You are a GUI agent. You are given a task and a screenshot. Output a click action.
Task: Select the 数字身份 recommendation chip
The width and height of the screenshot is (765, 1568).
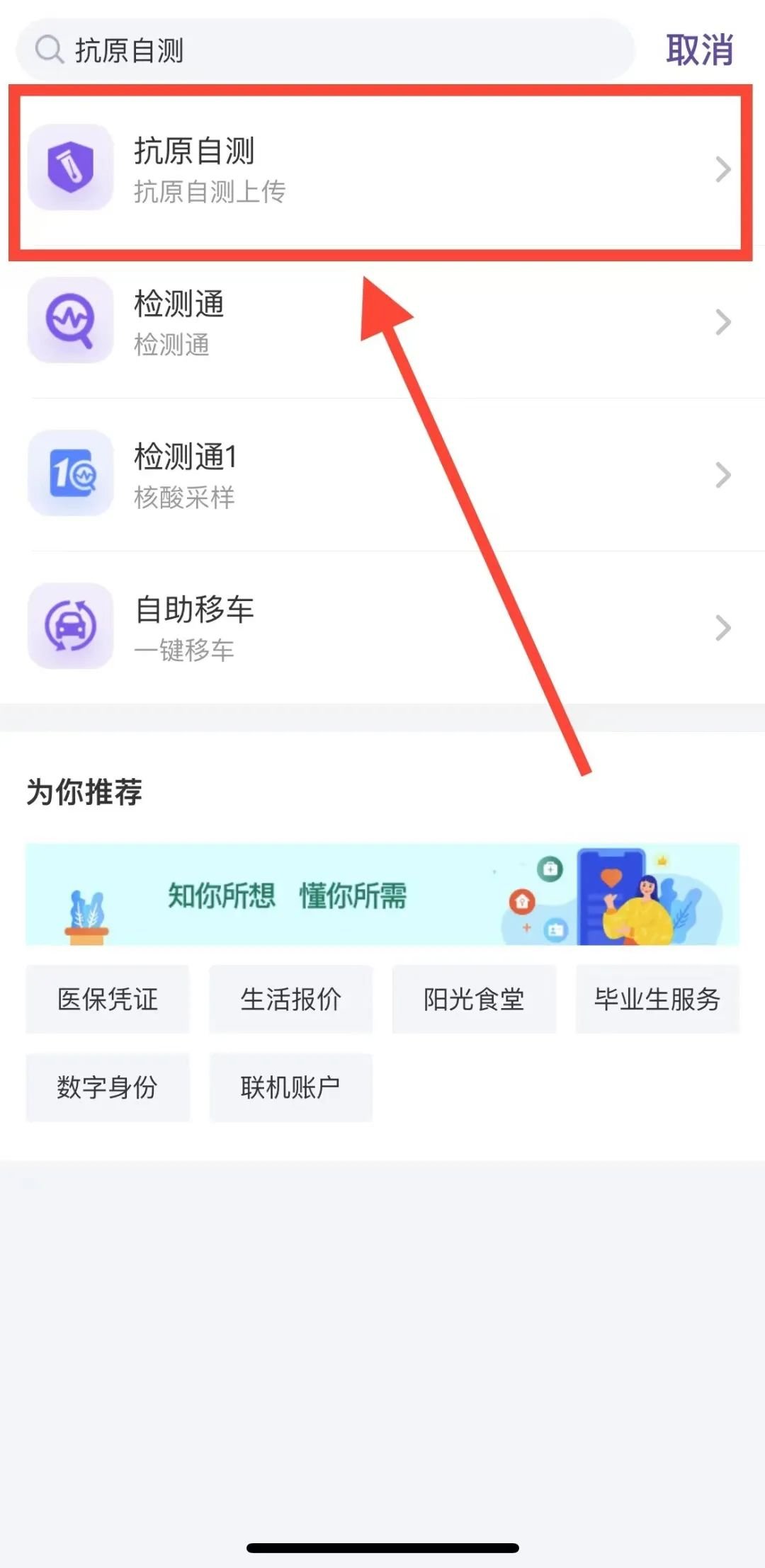click(108, 1087)
